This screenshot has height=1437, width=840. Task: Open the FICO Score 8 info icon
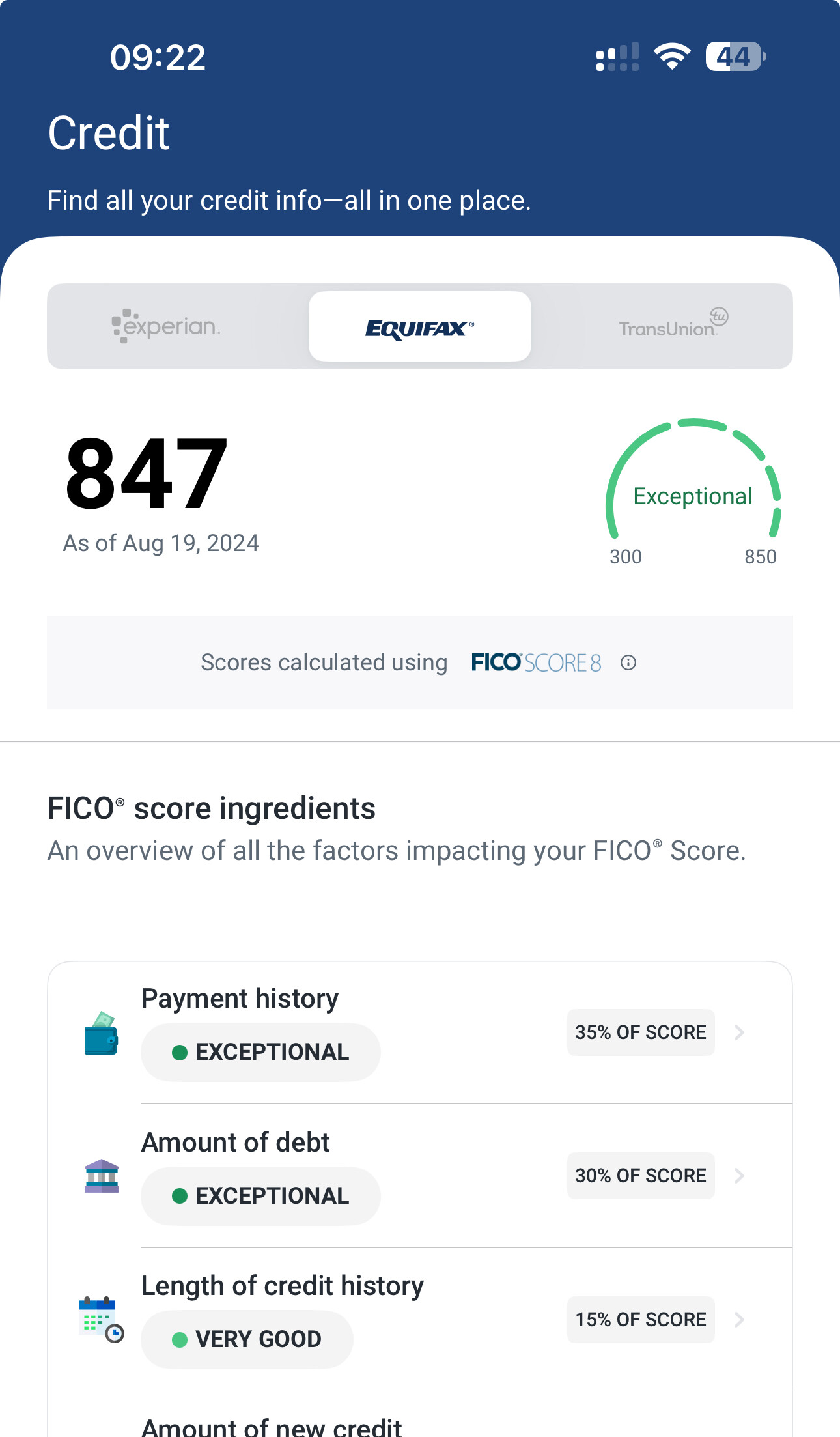tap(628, 662)
